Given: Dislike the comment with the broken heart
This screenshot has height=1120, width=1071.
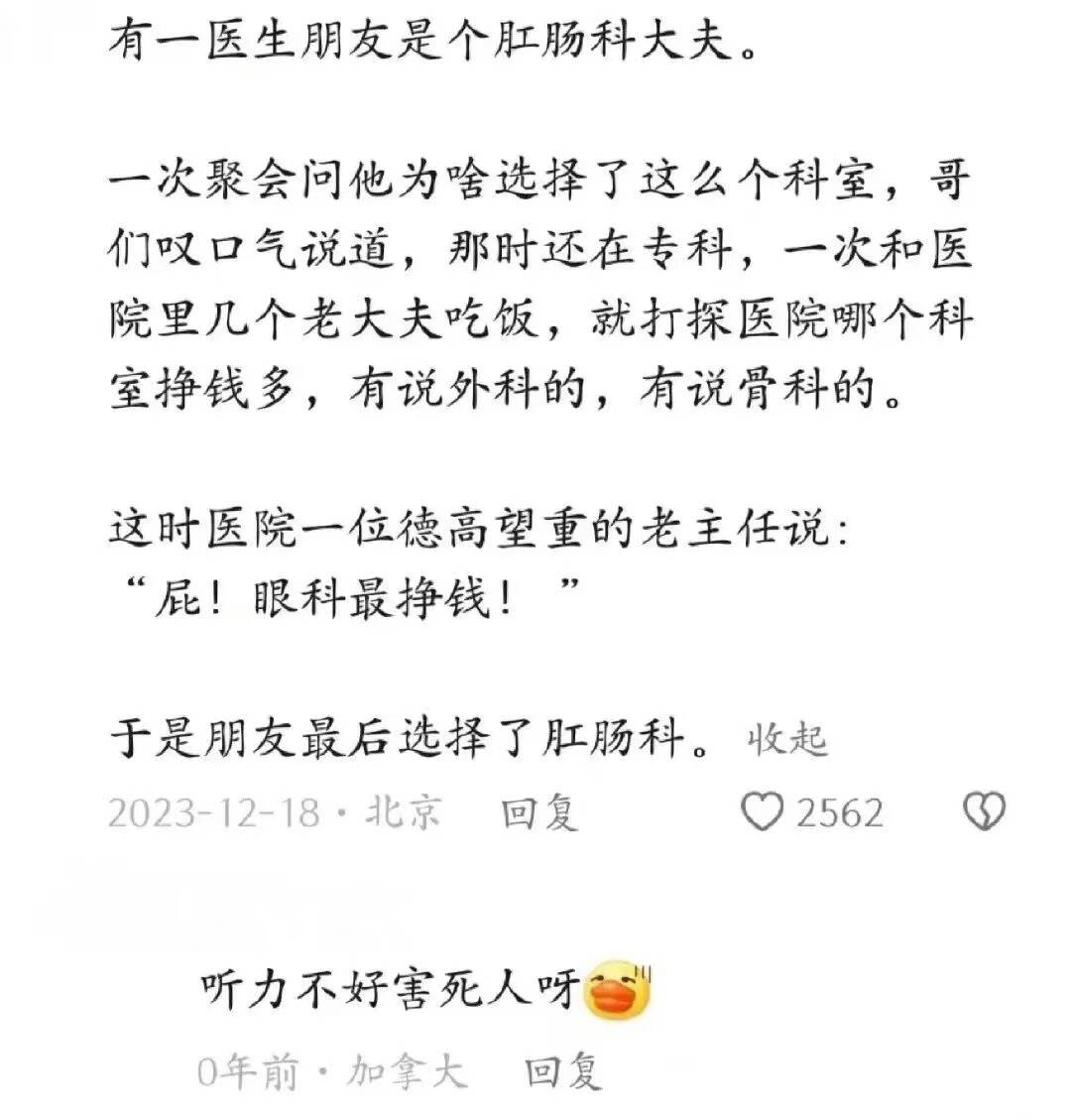Looking at the screenshot, I should tap(984, 812).
